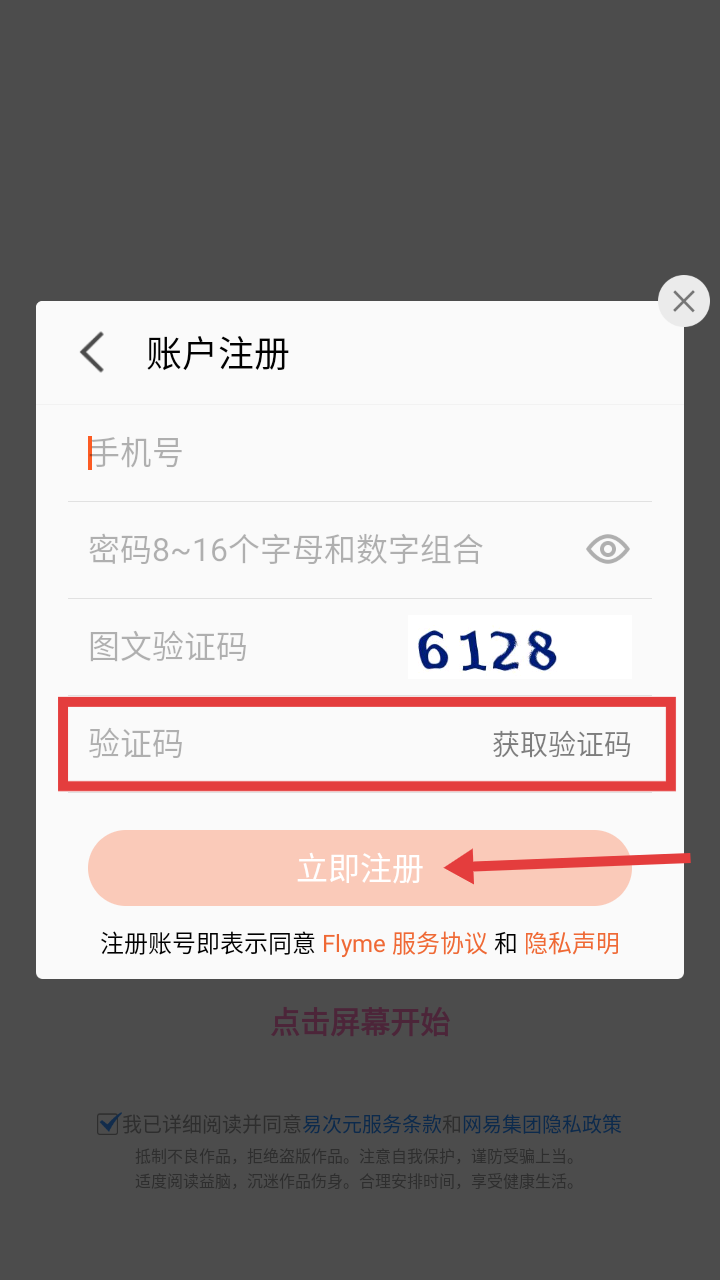Tap 获取验证码 to get code
720x1280 pixels.
point(561,744)
